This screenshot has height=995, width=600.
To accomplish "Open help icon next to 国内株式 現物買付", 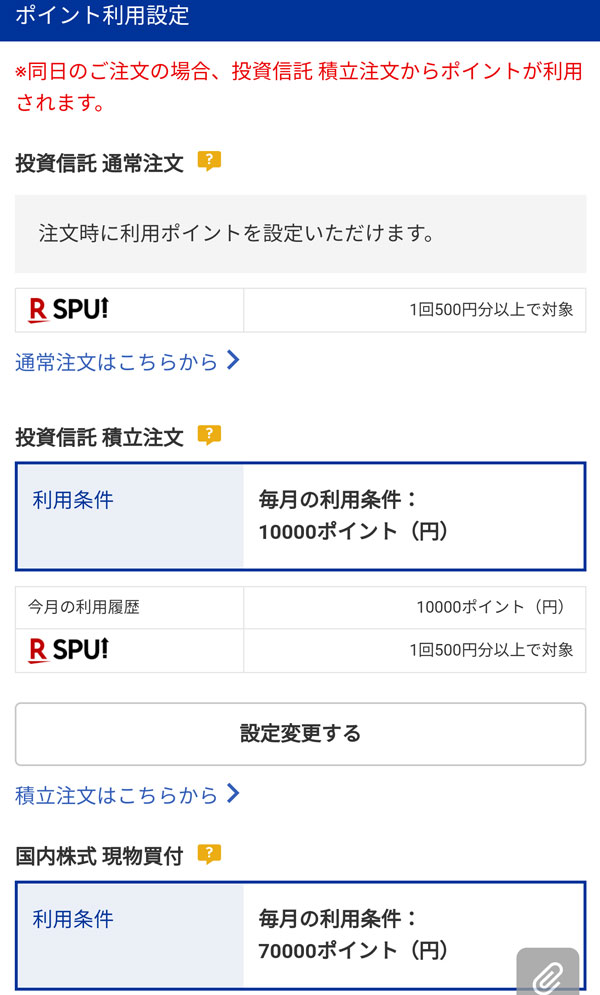I will tap(209, 855).
